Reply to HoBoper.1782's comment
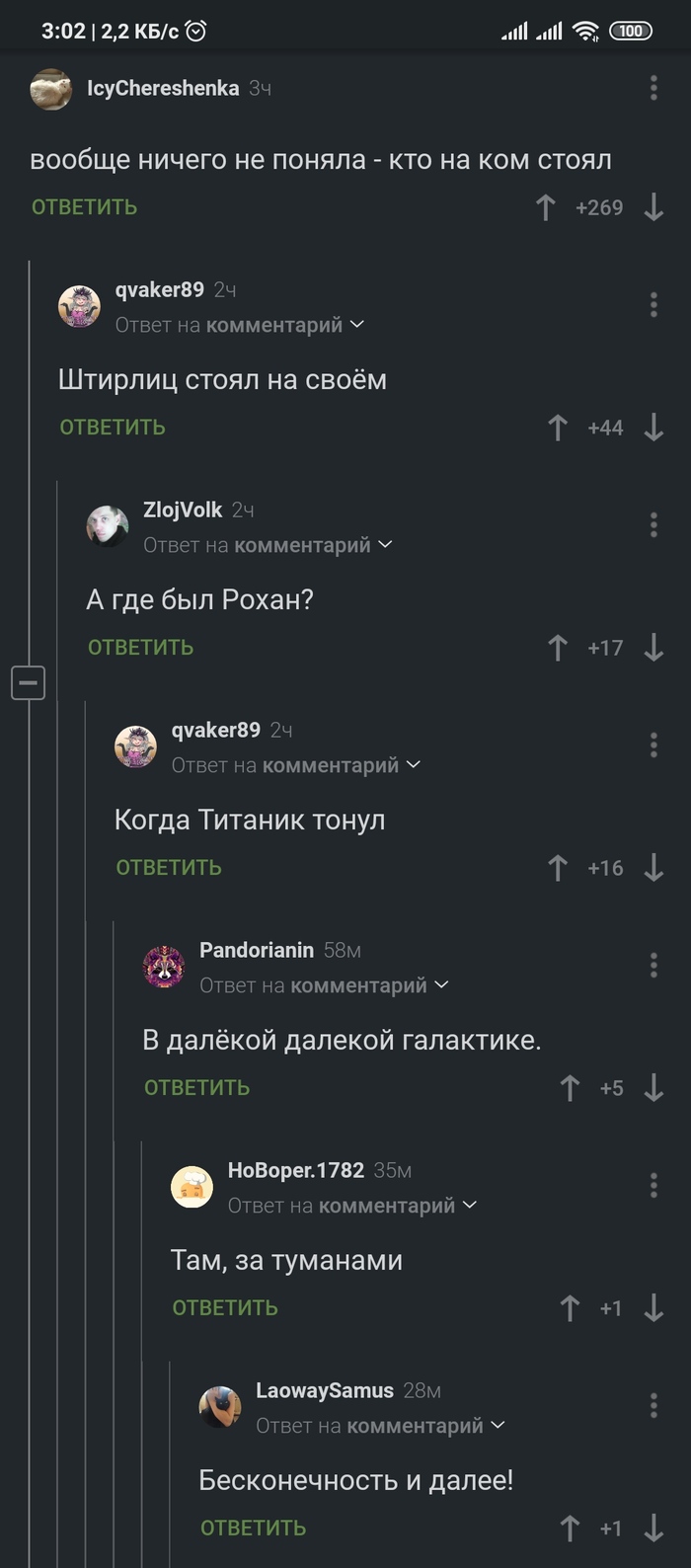Viewport: 691px width, 1568px height. (x=225, y=1308)
